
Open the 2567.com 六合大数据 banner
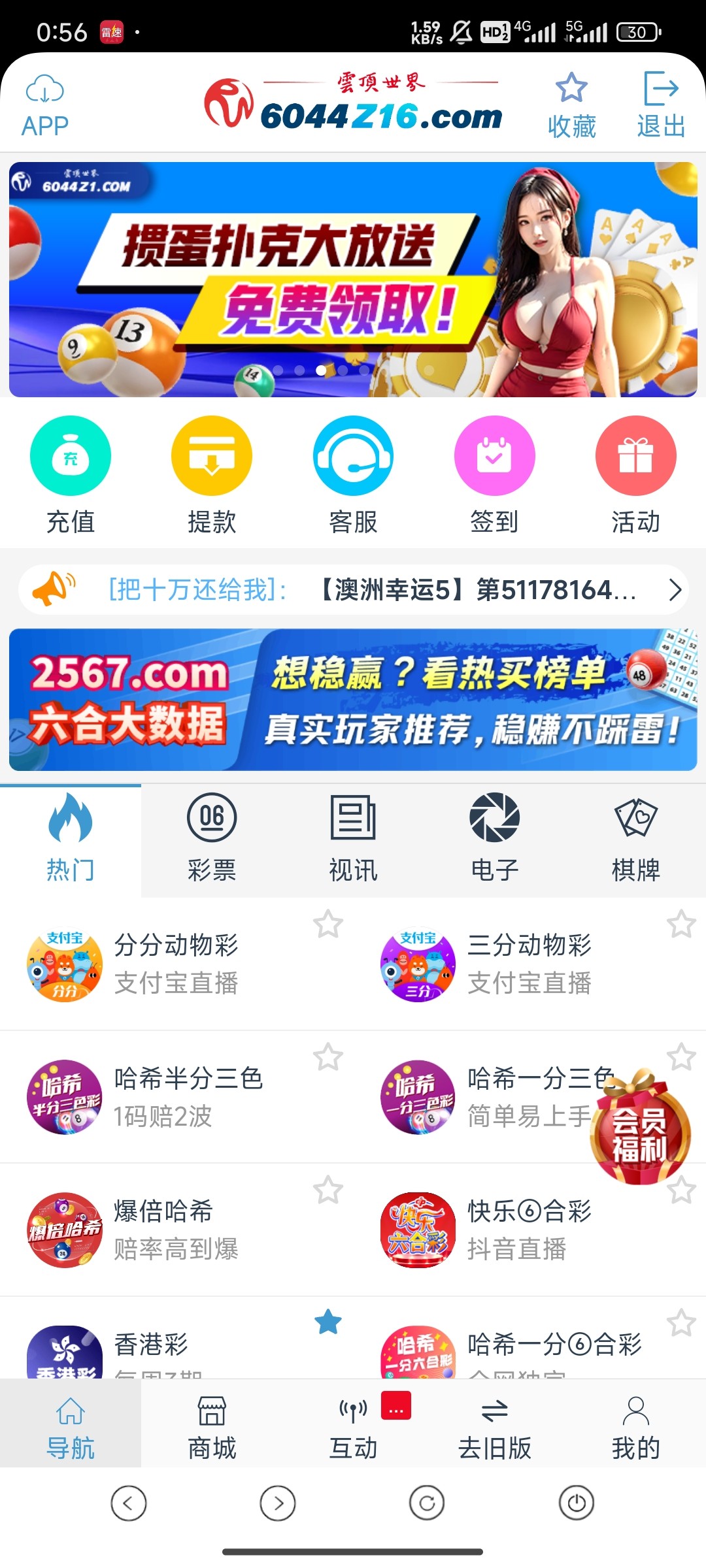pyautogui.click(x=353, y=700)
